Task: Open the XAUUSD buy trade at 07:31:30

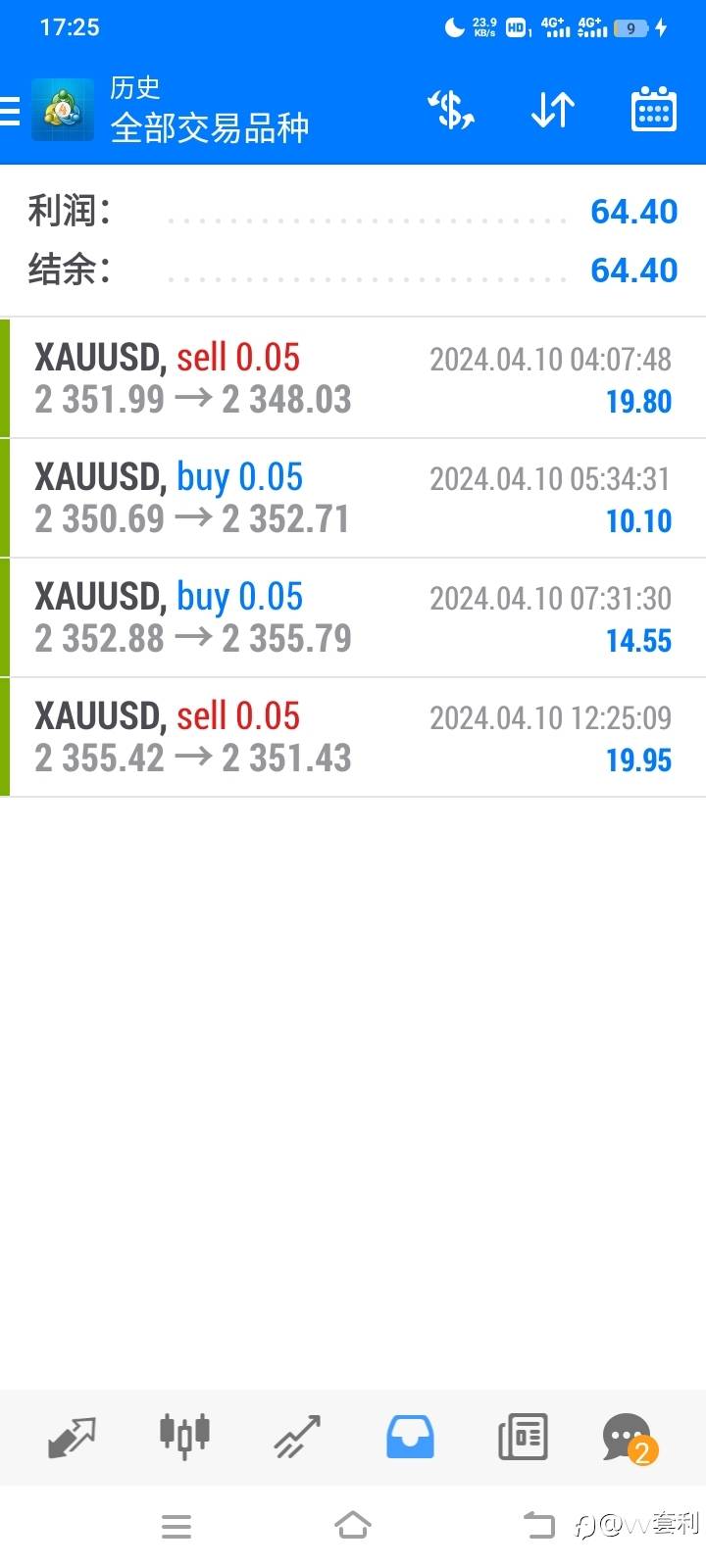Action: point(353,617)
